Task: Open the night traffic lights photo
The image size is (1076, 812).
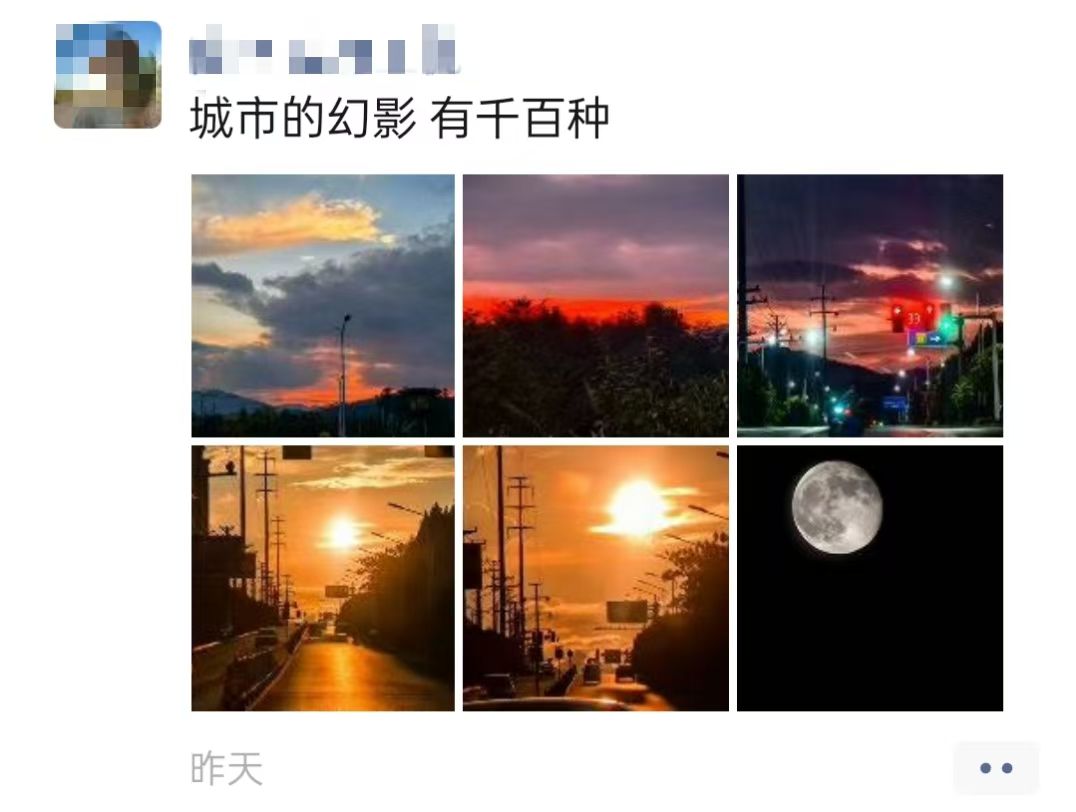Action: (869, 306)
